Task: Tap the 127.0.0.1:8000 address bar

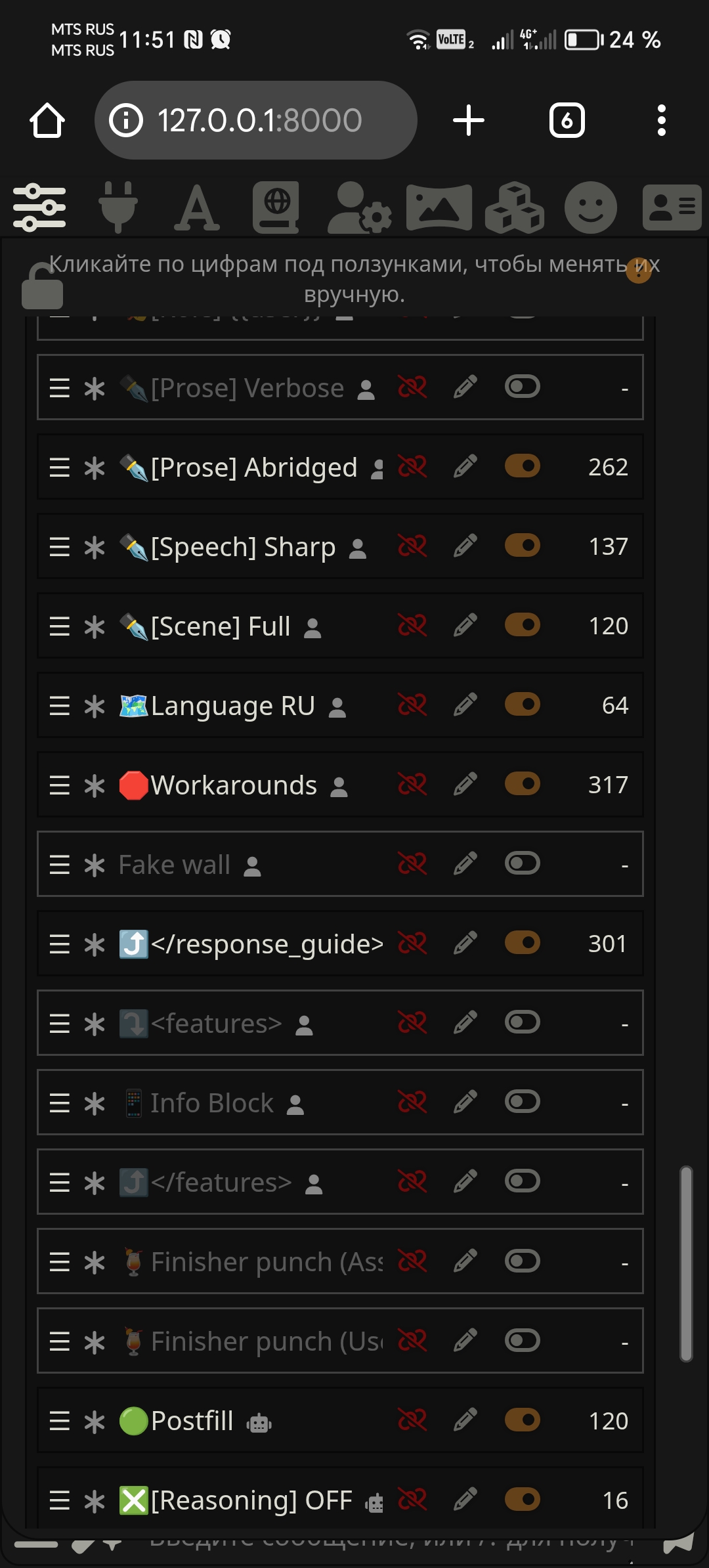Action: click(256, 120)
